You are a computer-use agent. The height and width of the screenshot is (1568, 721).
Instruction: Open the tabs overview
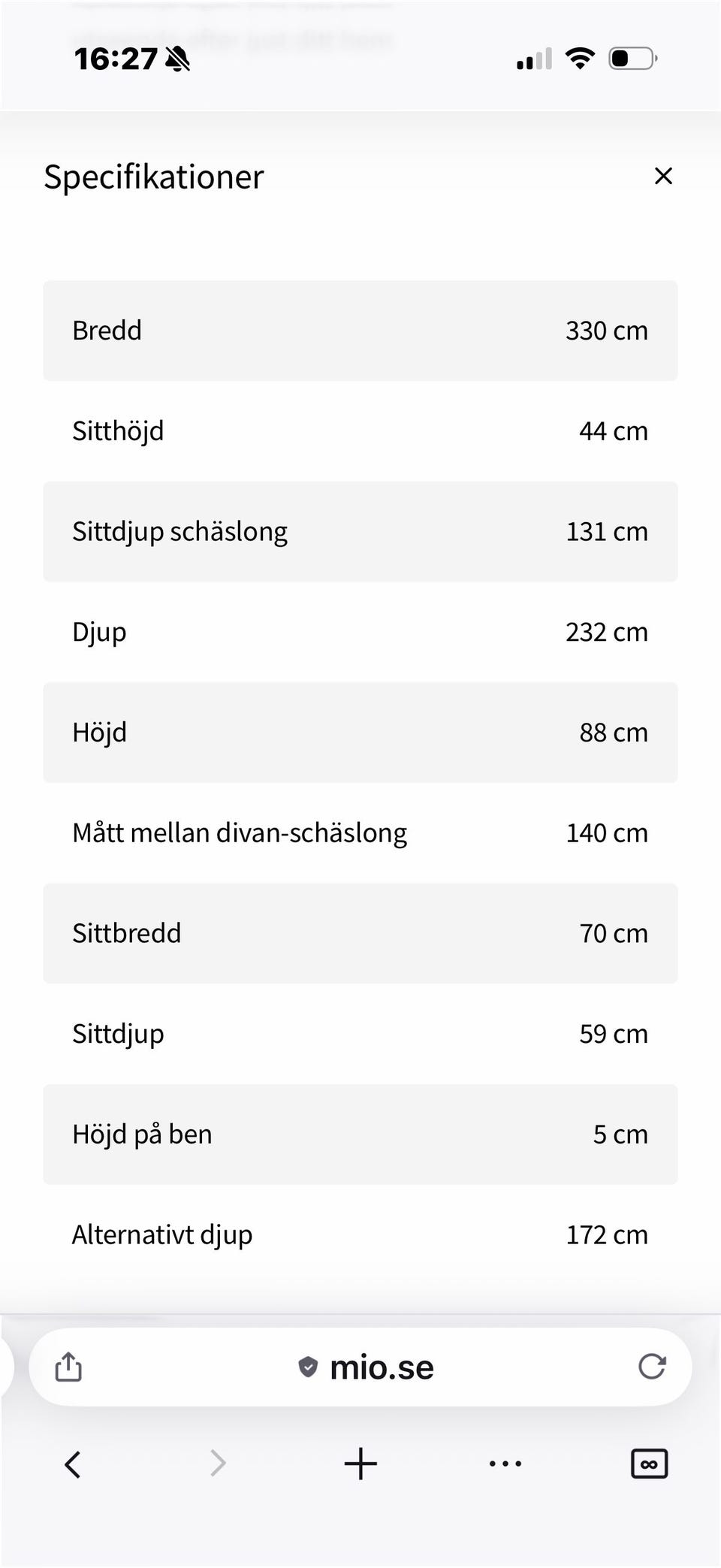point(649,1464)
